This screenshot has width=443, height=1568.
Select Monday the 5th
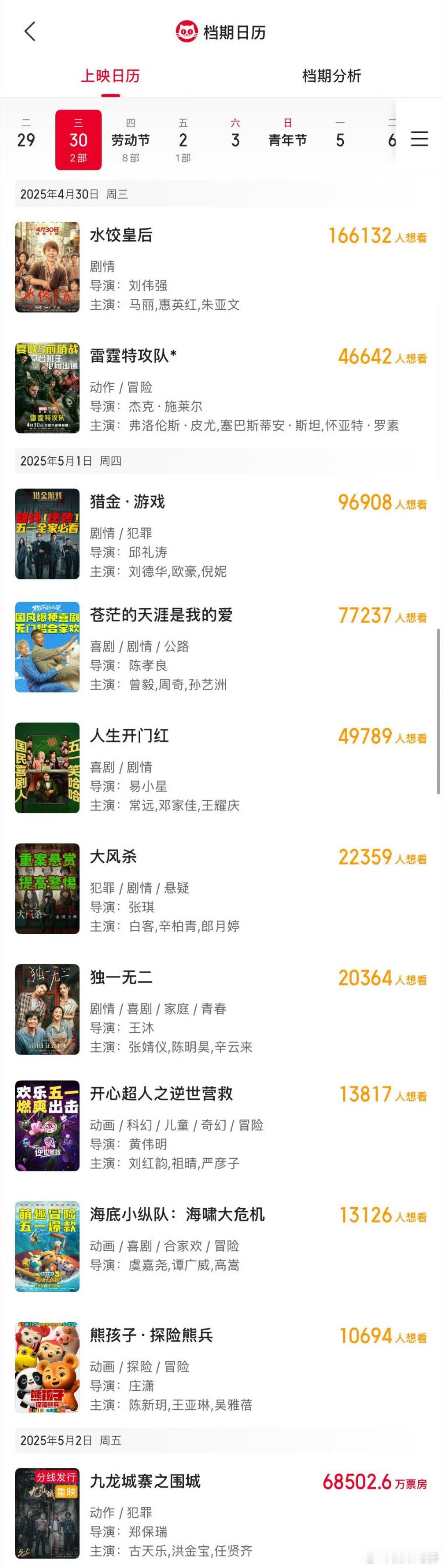(x=340, y=139)
